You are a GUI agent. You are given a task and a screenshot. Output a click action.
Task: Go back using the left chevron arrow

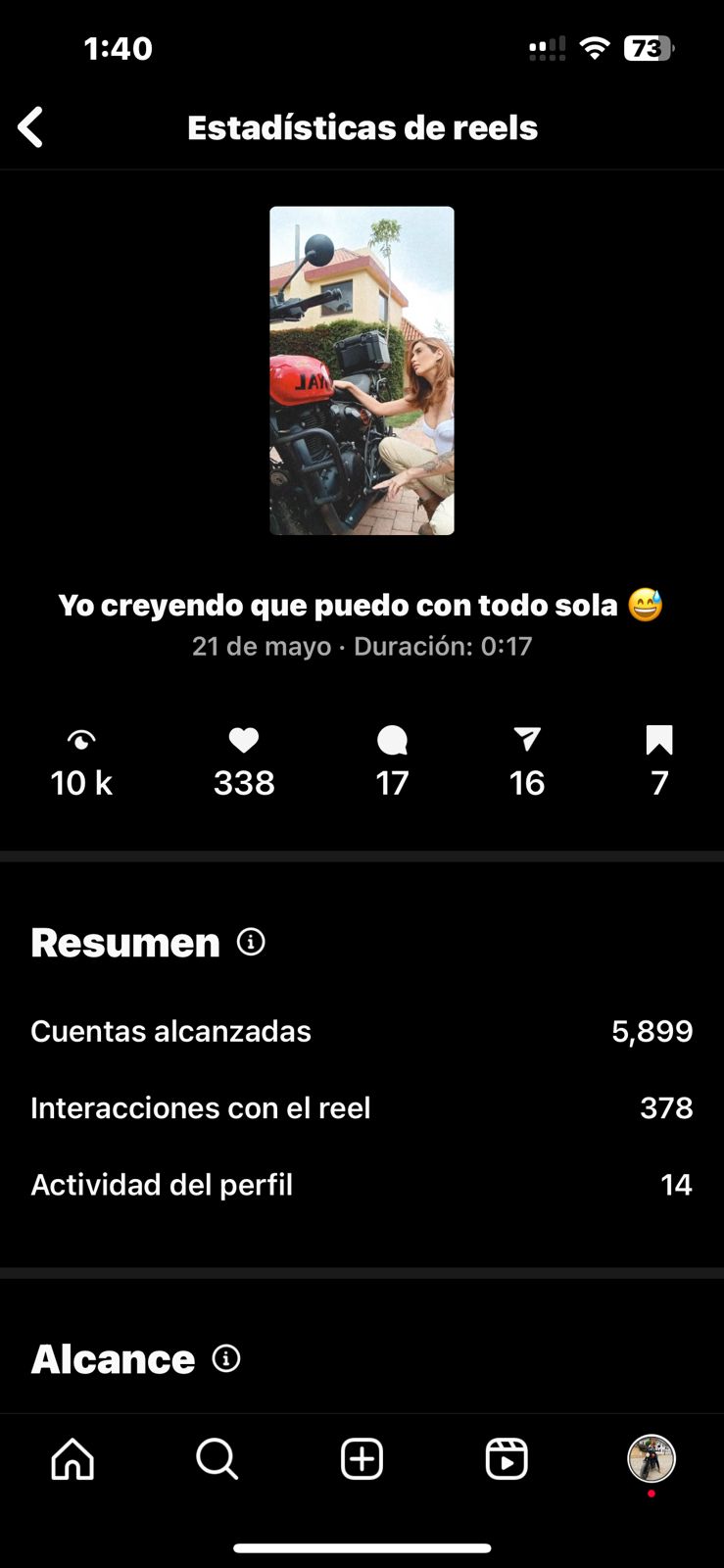(30, 126)
